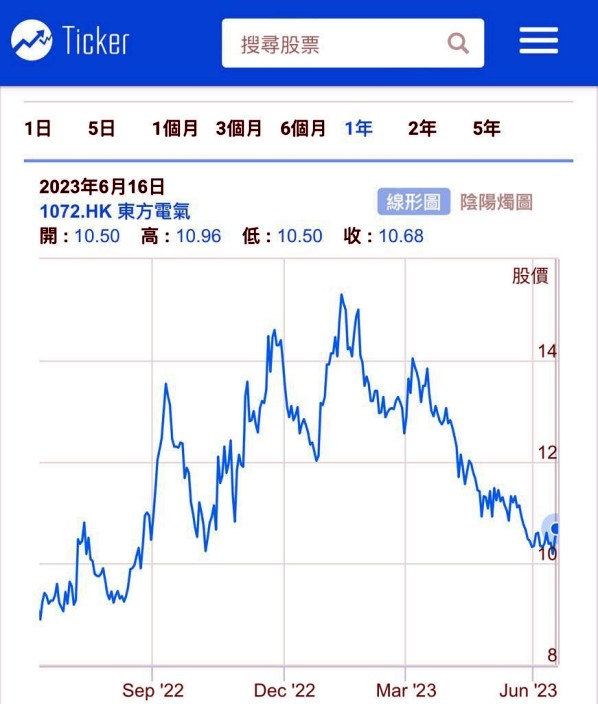
Task: Open the 1072.HK 東方電氣 stock link
Action: (115, 211)
